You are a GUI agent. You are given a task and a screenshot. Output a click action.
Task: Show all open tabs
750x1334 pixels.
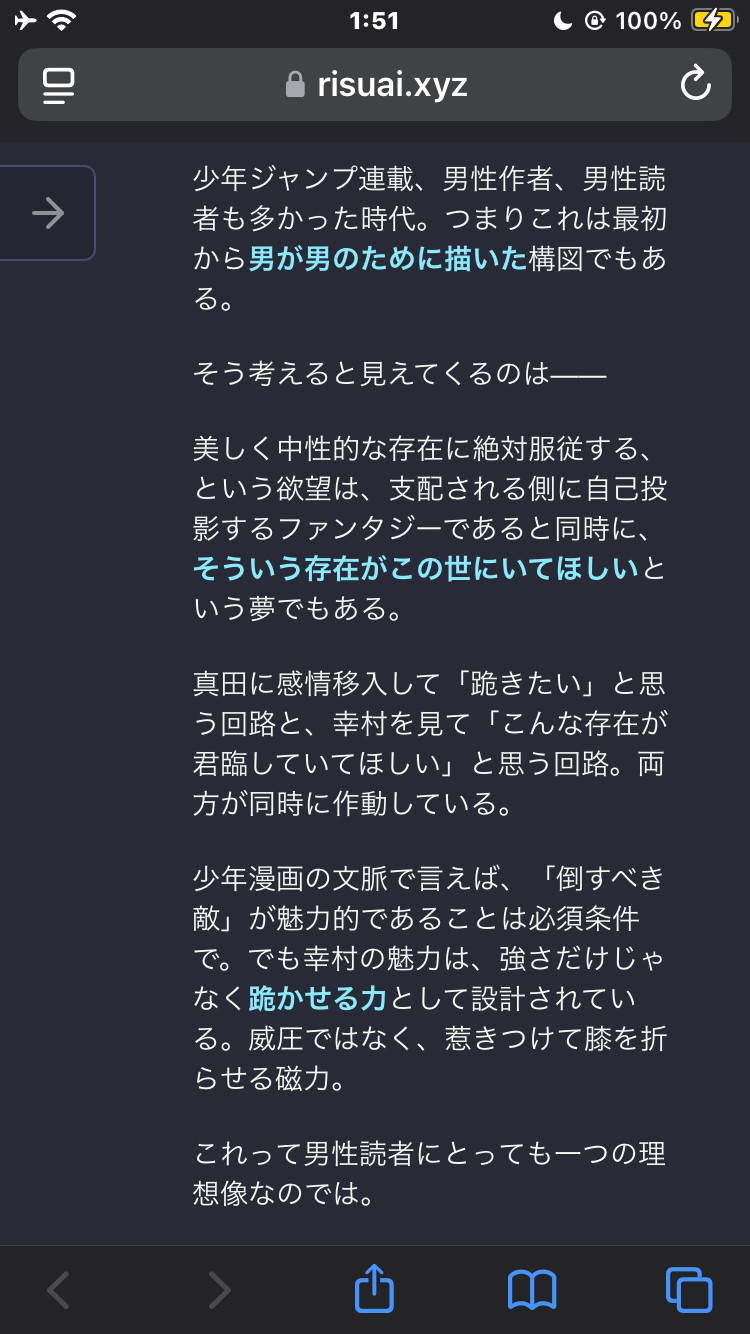689,1289
